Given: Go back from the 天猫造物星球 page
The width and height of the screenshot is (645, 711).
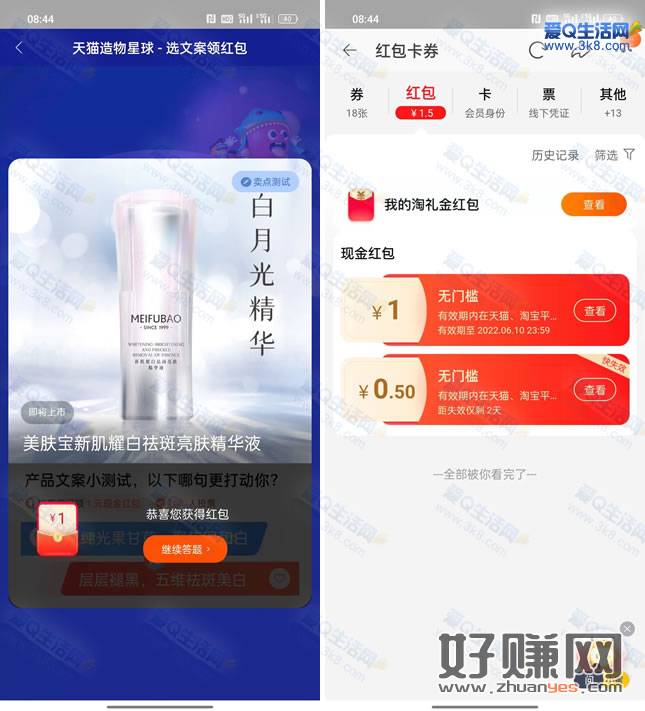Looking at the screenshot, I should [19, 47].
